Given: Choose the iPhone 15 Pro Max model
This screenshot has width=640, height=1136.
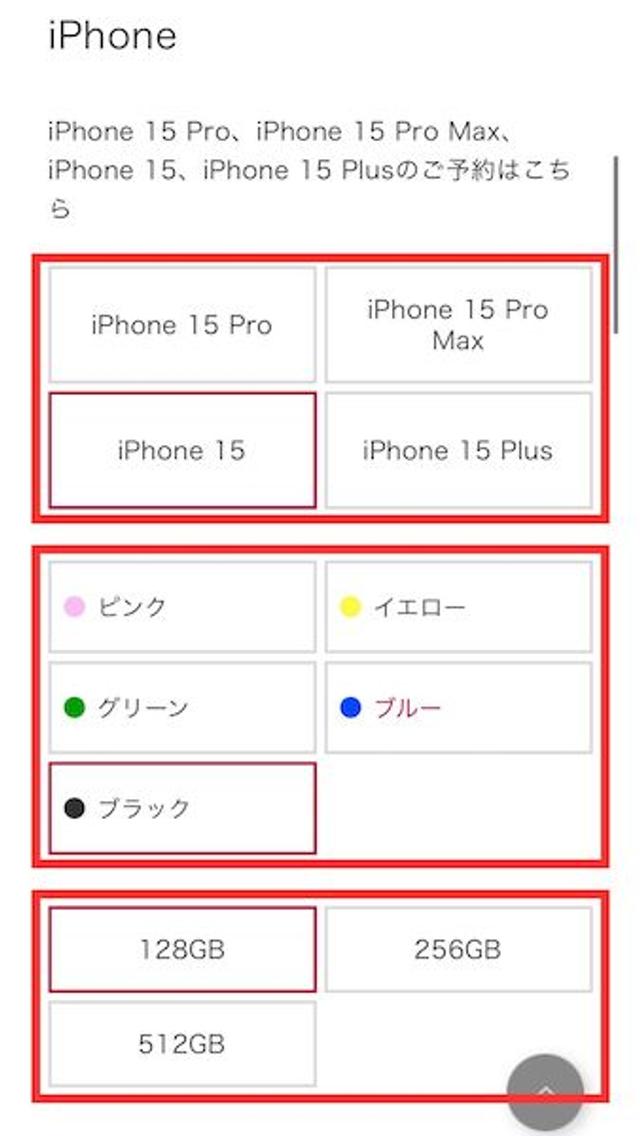Looking at the screenshot, I should point(458,325).
